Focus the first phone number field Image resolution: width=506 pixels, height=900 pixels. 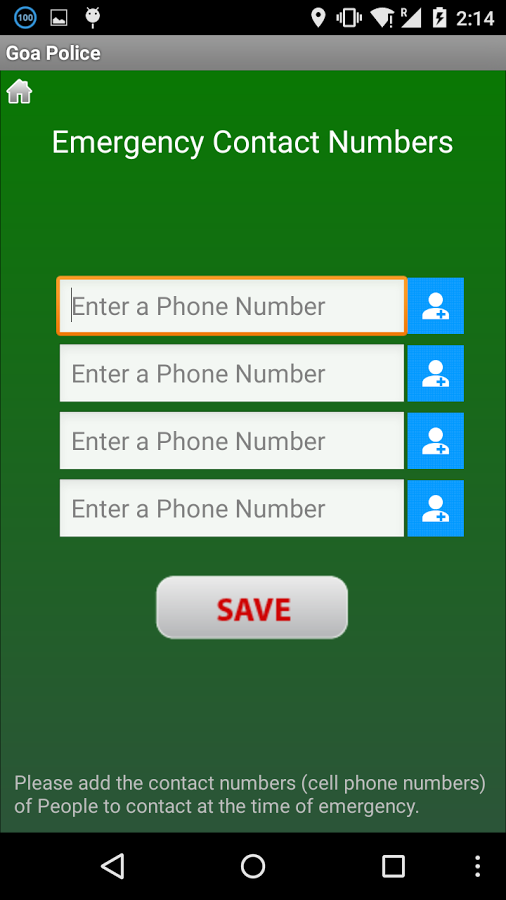pos(232,306)
